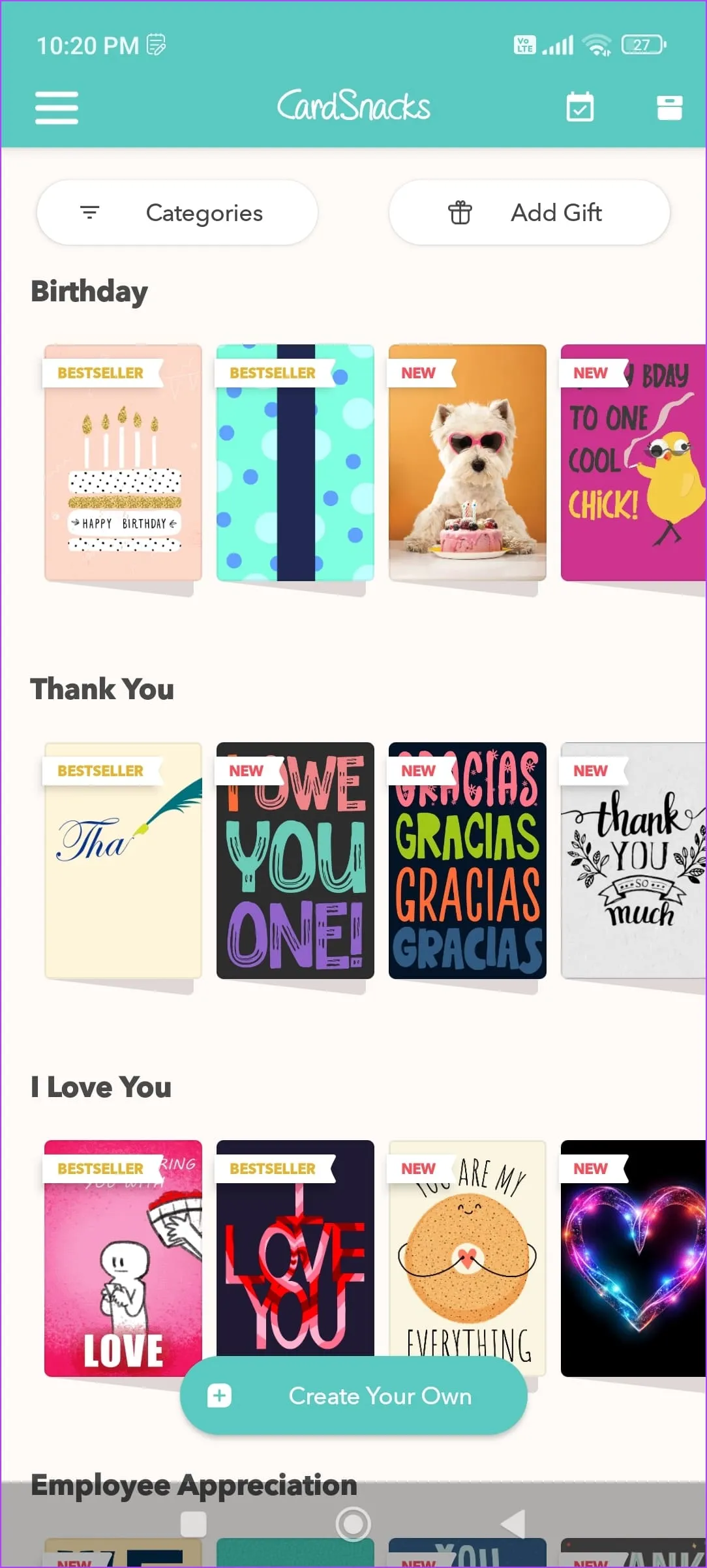Open the pink LOVE bestseller card

point(123,1259)
